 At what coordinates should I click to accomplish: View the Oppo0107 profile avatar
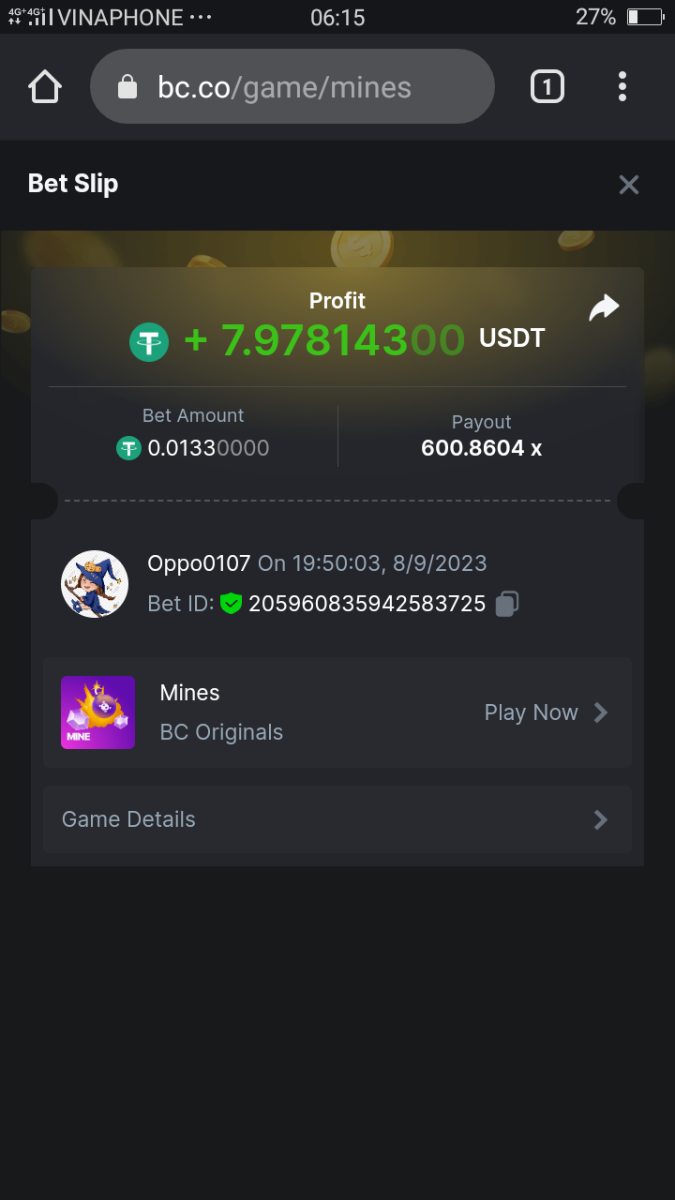(x=95, y=583)
